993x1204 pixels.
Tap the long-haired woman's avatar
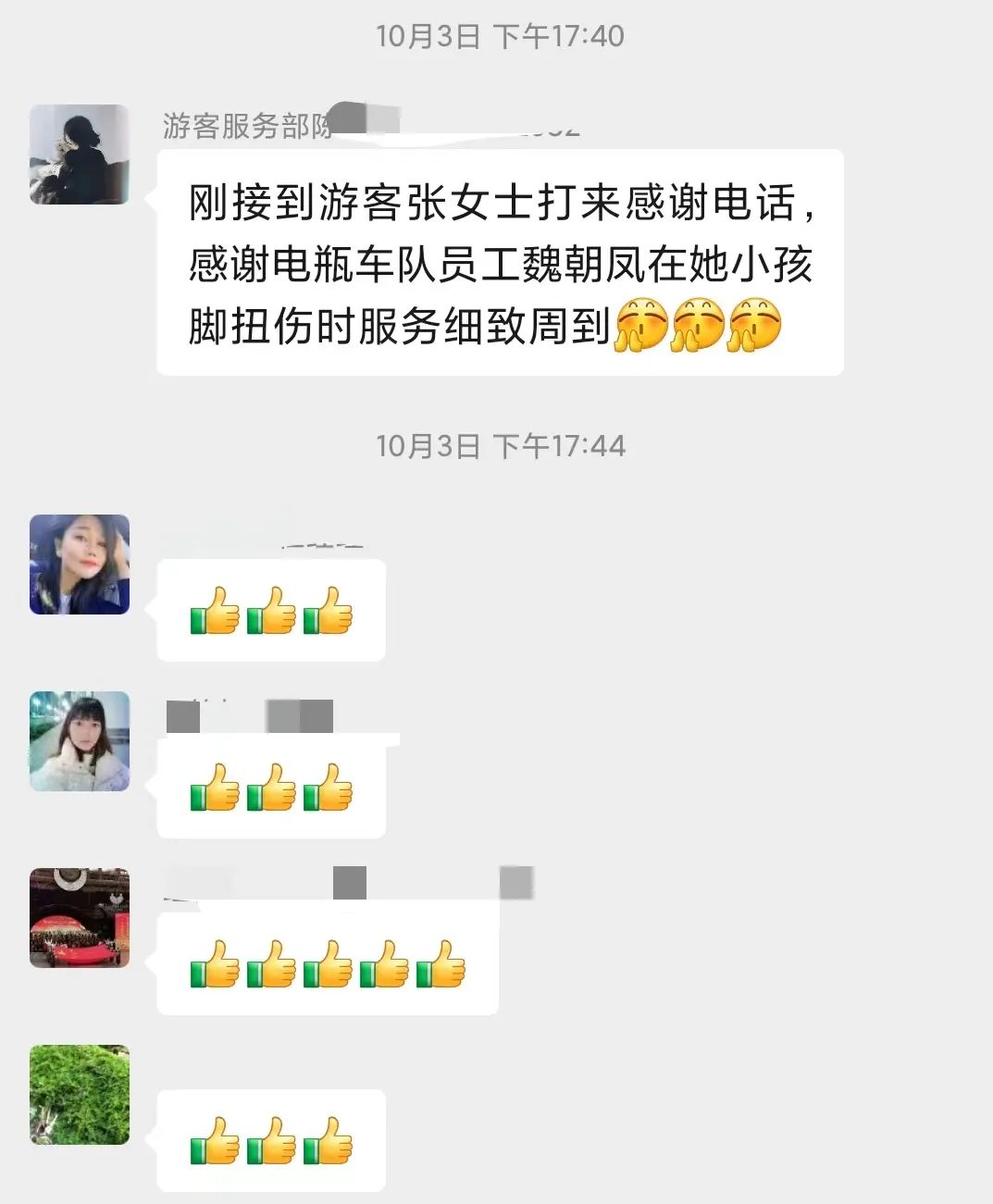(x=80, y=565)
